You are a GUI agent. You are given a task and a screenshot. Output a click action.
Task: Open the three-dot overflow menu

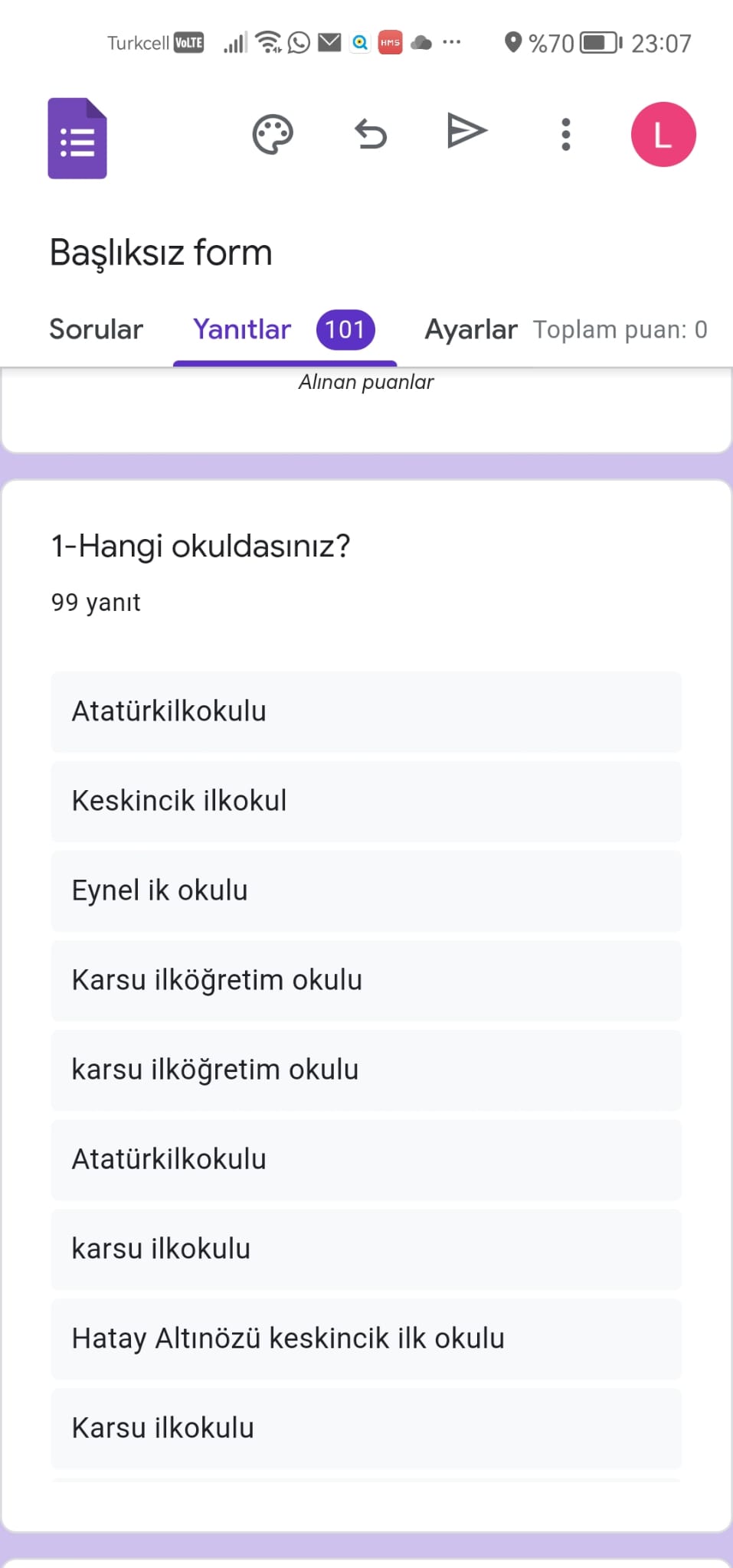click(565, 133)
